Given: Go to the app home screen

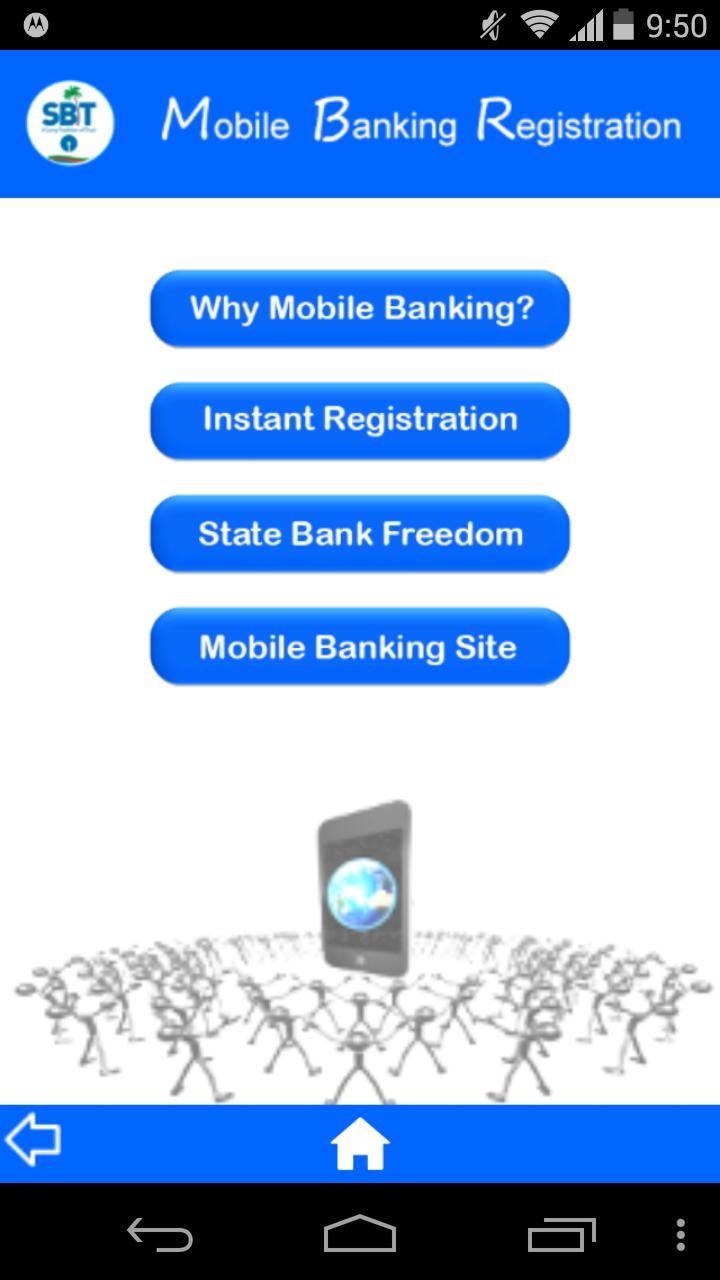Looking at the screenshot, I should 360,1144.
